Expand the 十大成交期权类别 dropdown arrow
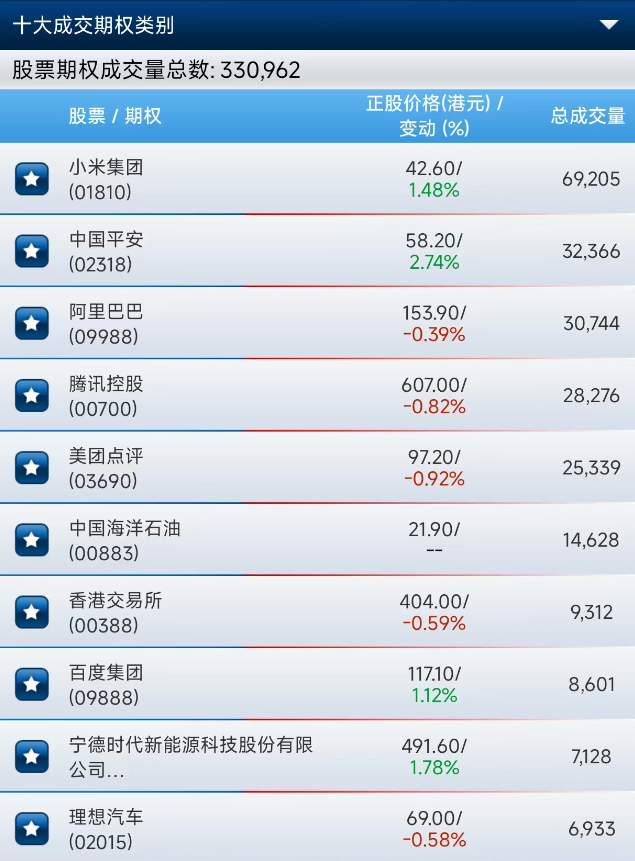 click(x=609, y=25)
